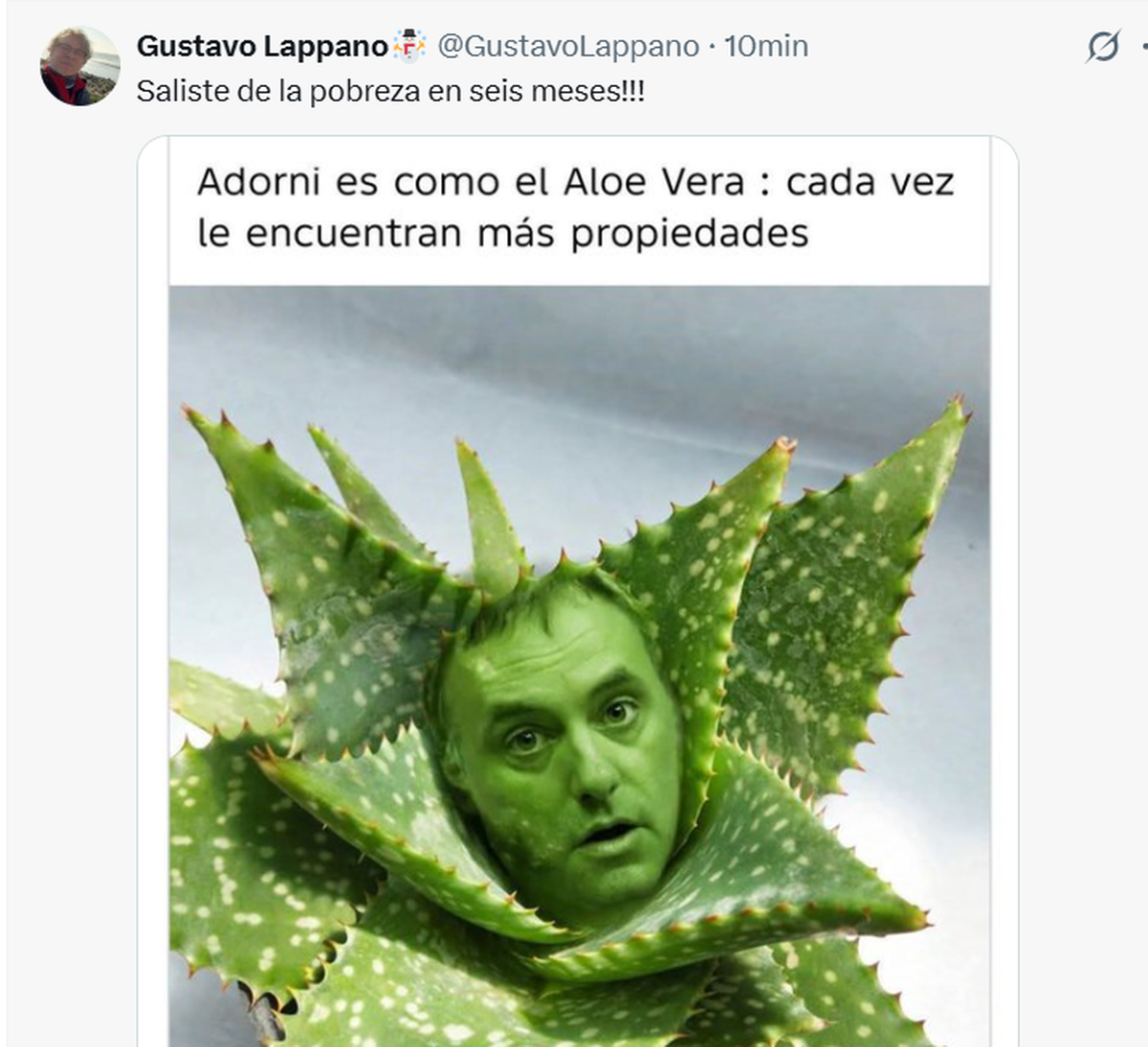This screenshot has width=1148, height=1047.
Task: Open Gustavo Lappano's profile picture
Action: tap(79, 66)
